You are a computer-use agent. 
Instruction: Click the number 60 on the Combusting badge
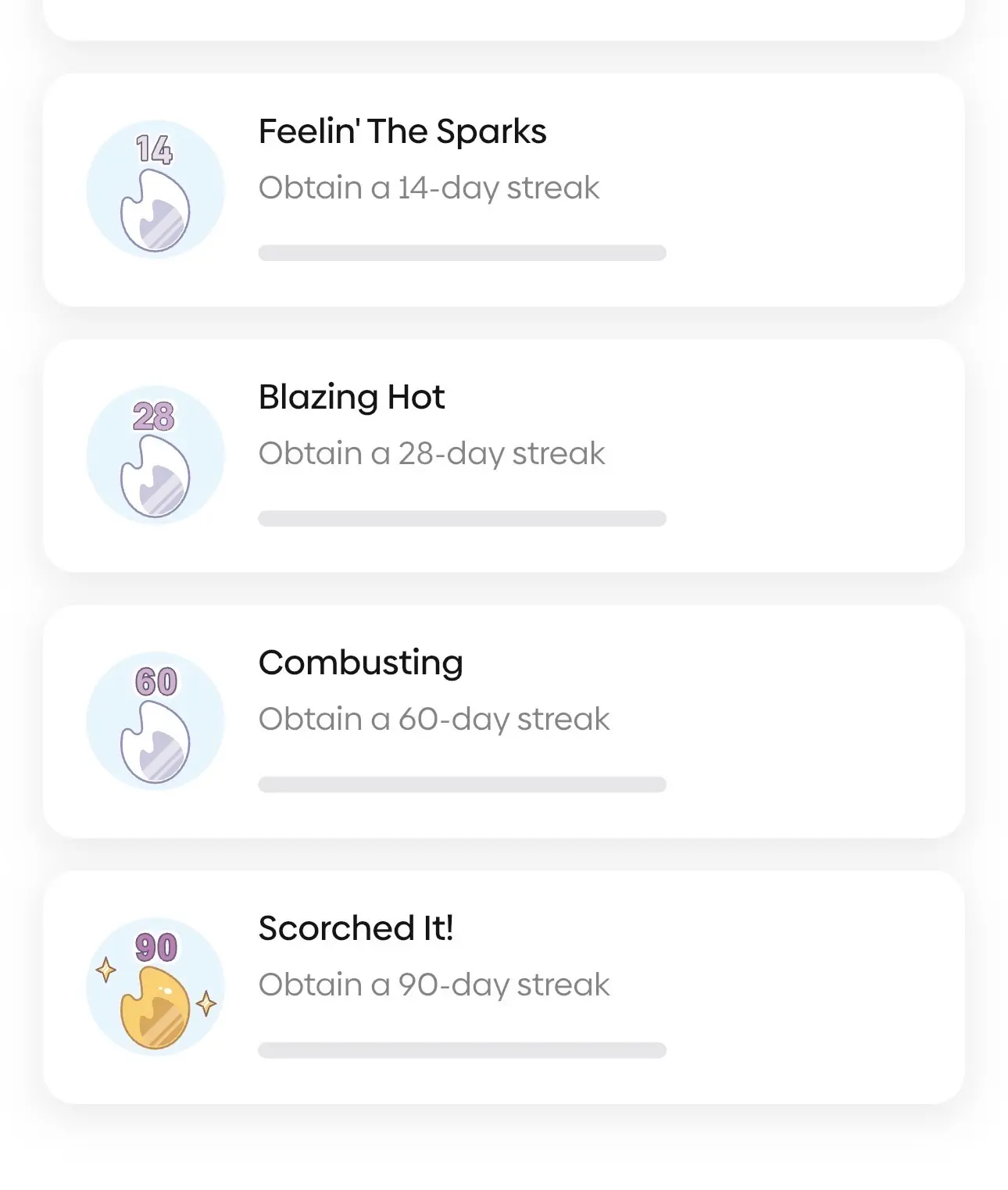tap(155, 681)
